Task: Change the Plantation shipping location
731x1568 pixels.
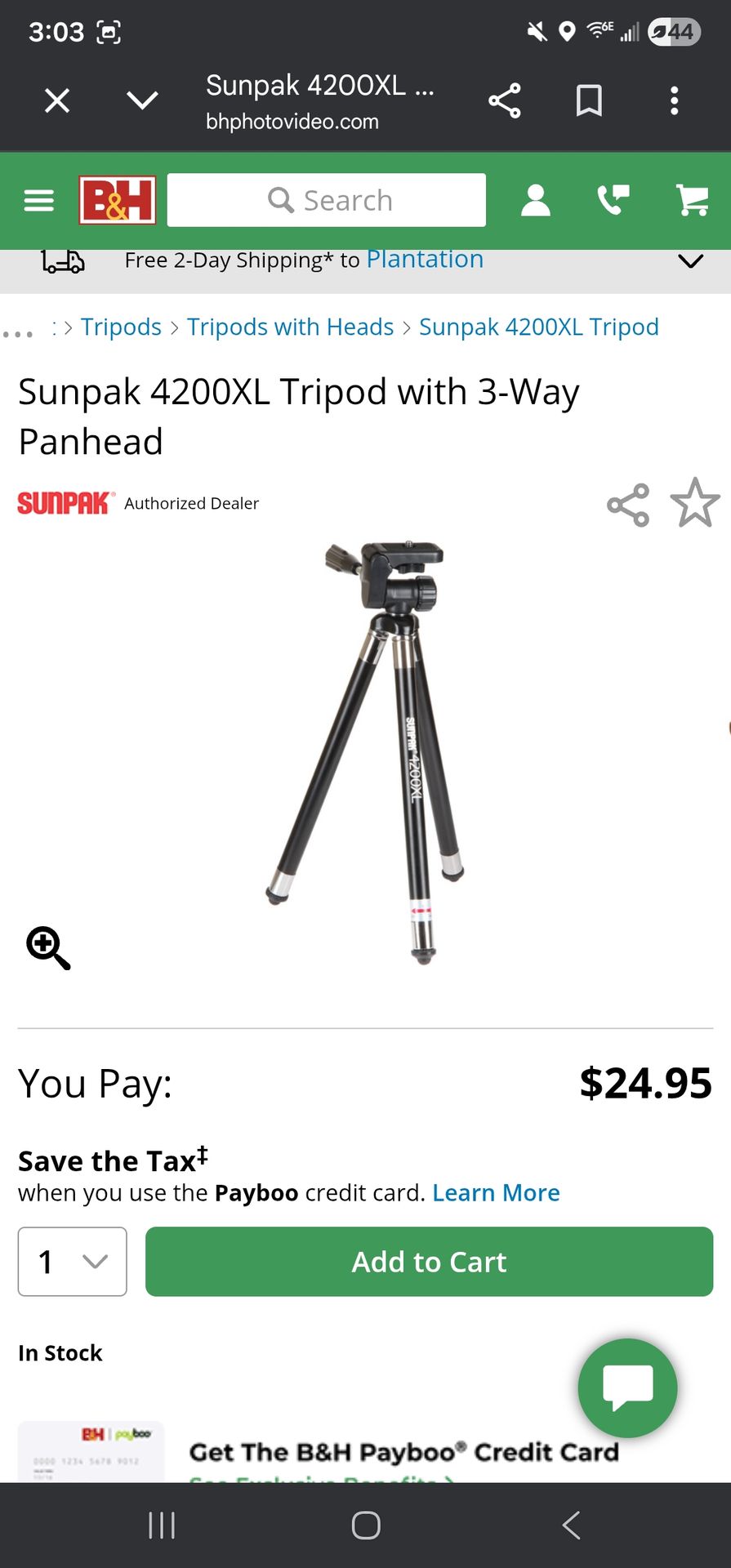Action: coord(425,260)
